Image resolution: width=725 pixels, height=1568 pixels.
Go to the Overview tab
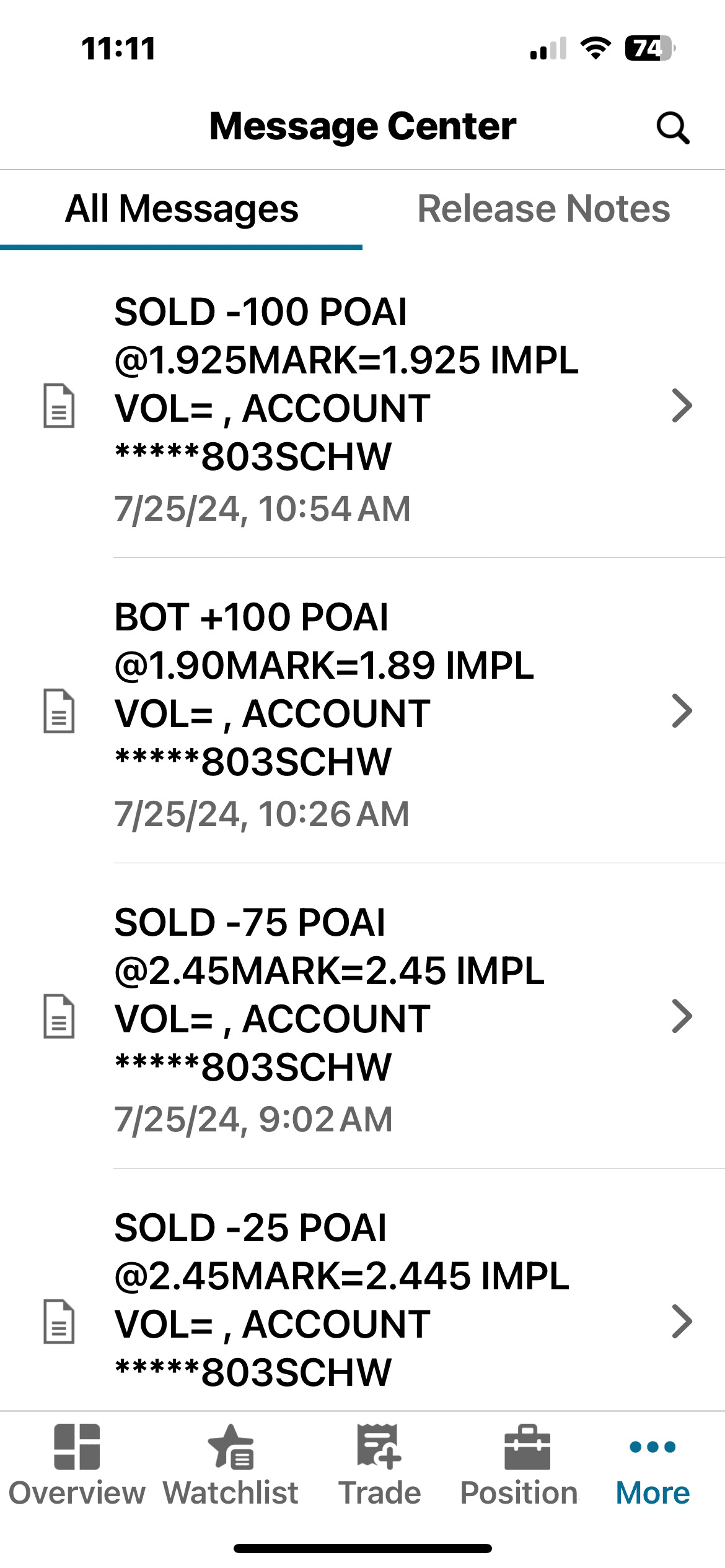[x=77, y=1465]
